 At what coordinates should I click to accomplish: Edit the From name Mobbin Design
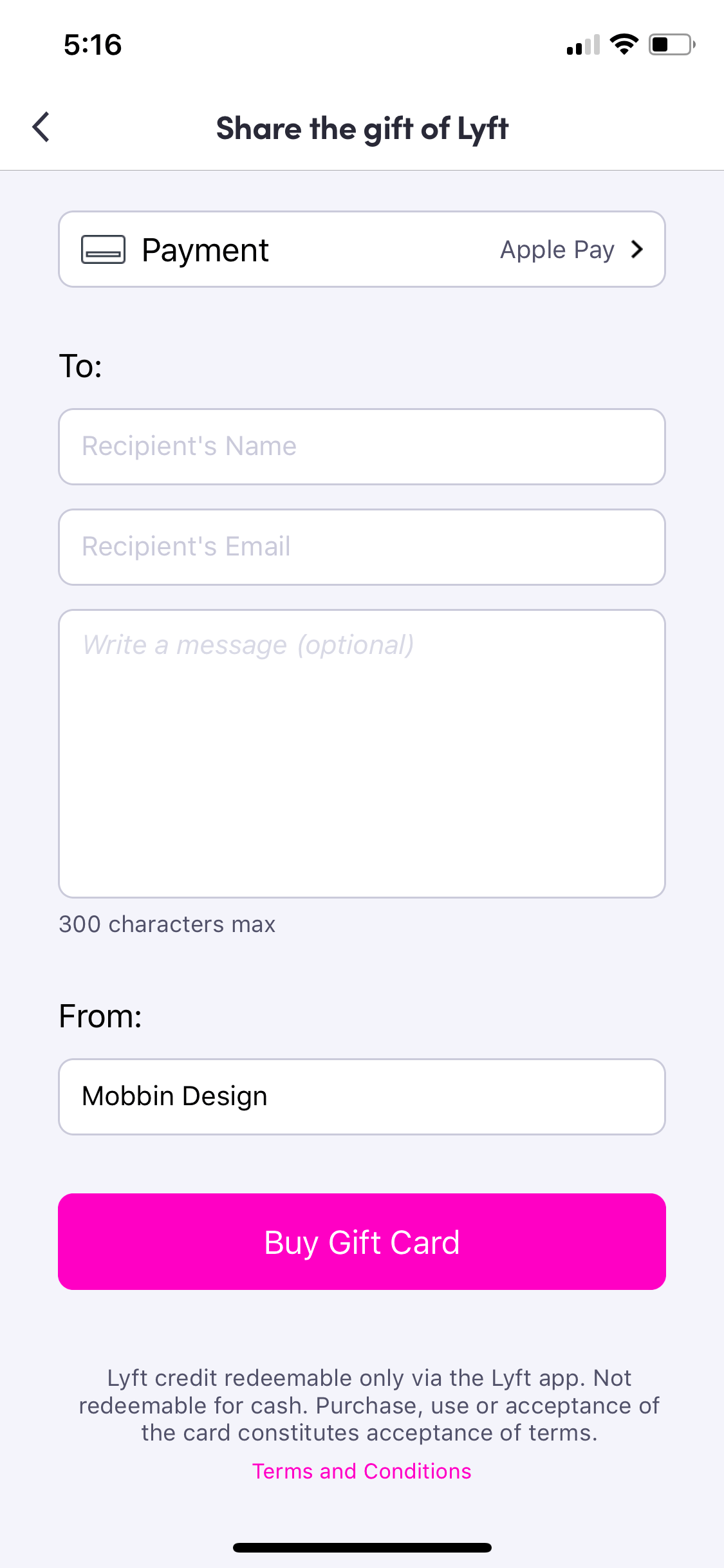(362, 1097)
